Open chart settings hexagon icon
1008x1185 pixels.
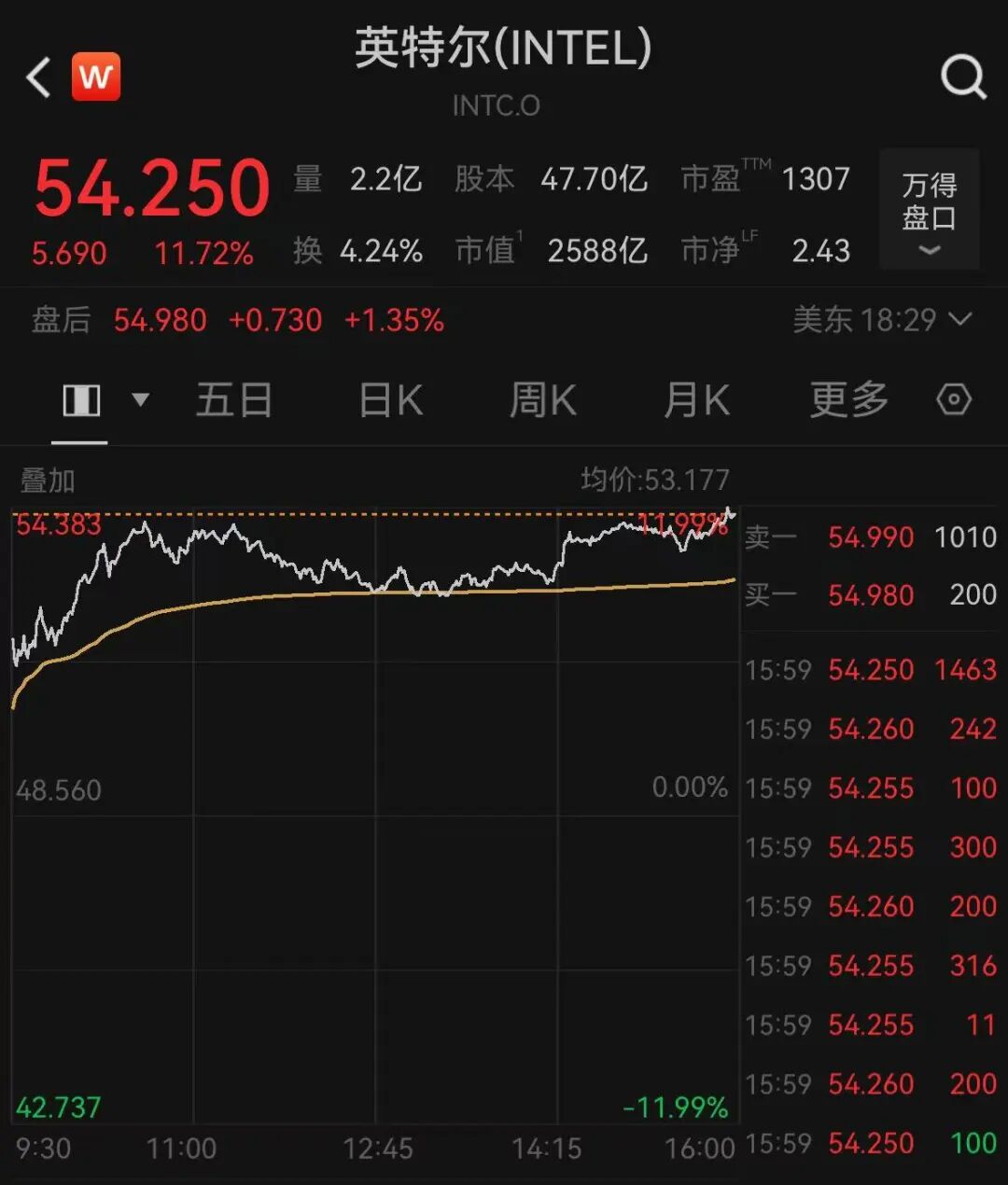click(x=954, y=399)
